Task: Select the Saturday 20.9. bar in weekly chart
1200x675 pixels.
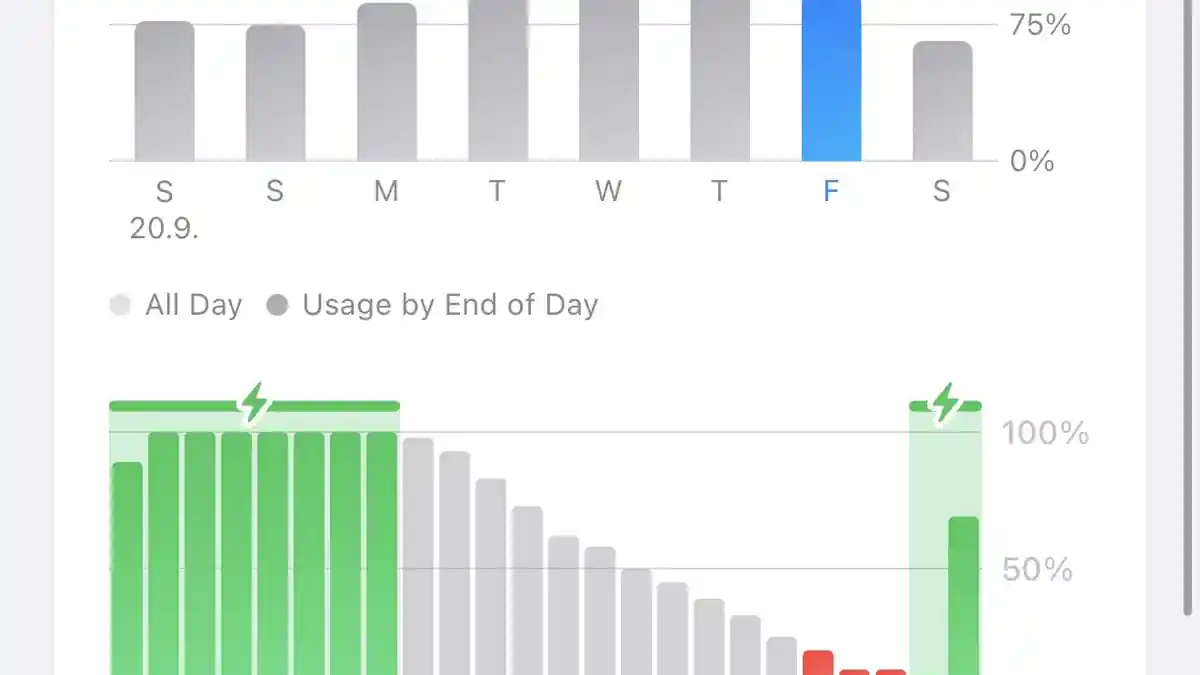Action: click(164, 92)
